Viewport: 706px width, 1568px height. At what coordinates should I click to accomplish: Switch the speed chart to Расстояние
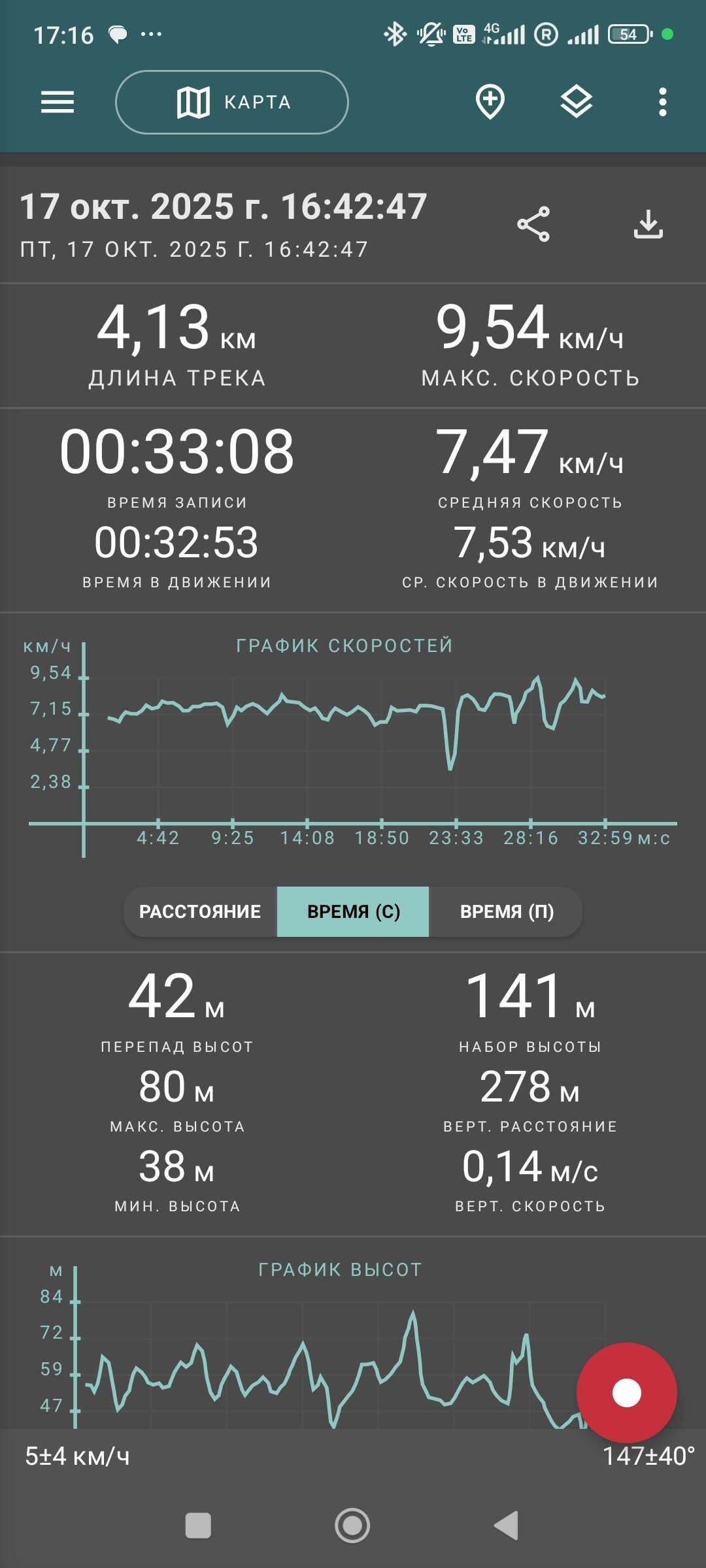(200, 911)
